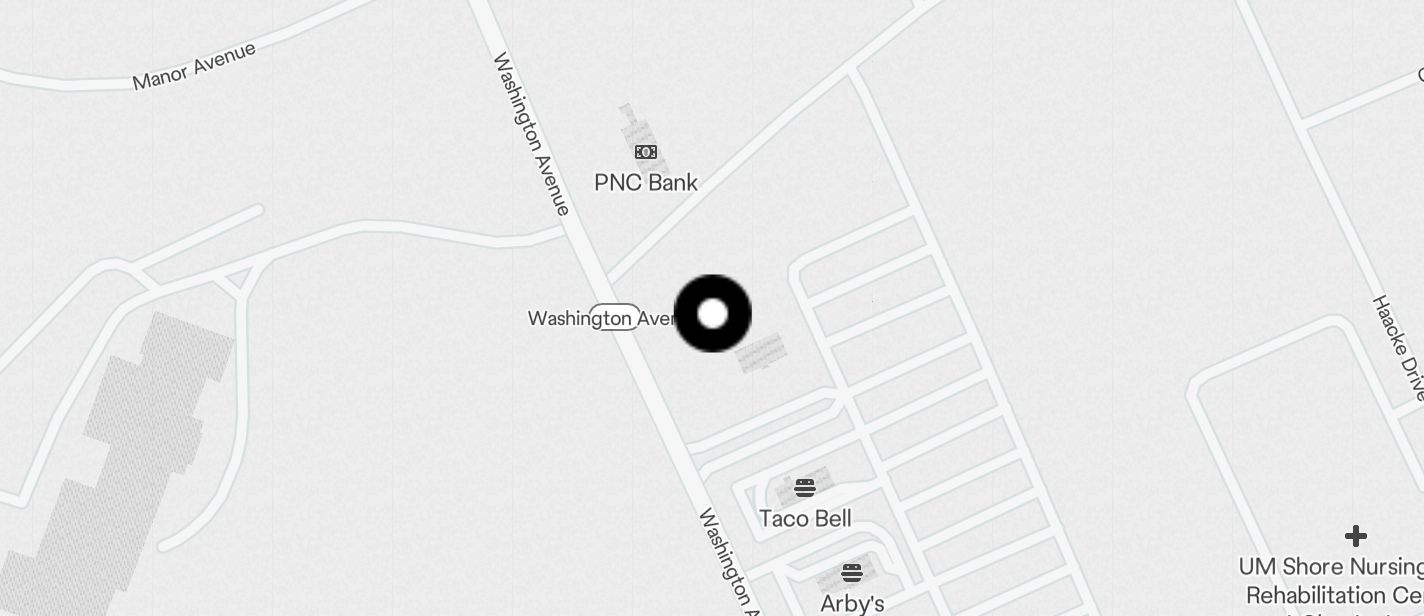Open the Taco Bell place marker
The image size is (1424, 616).
(x=805, y=489)
